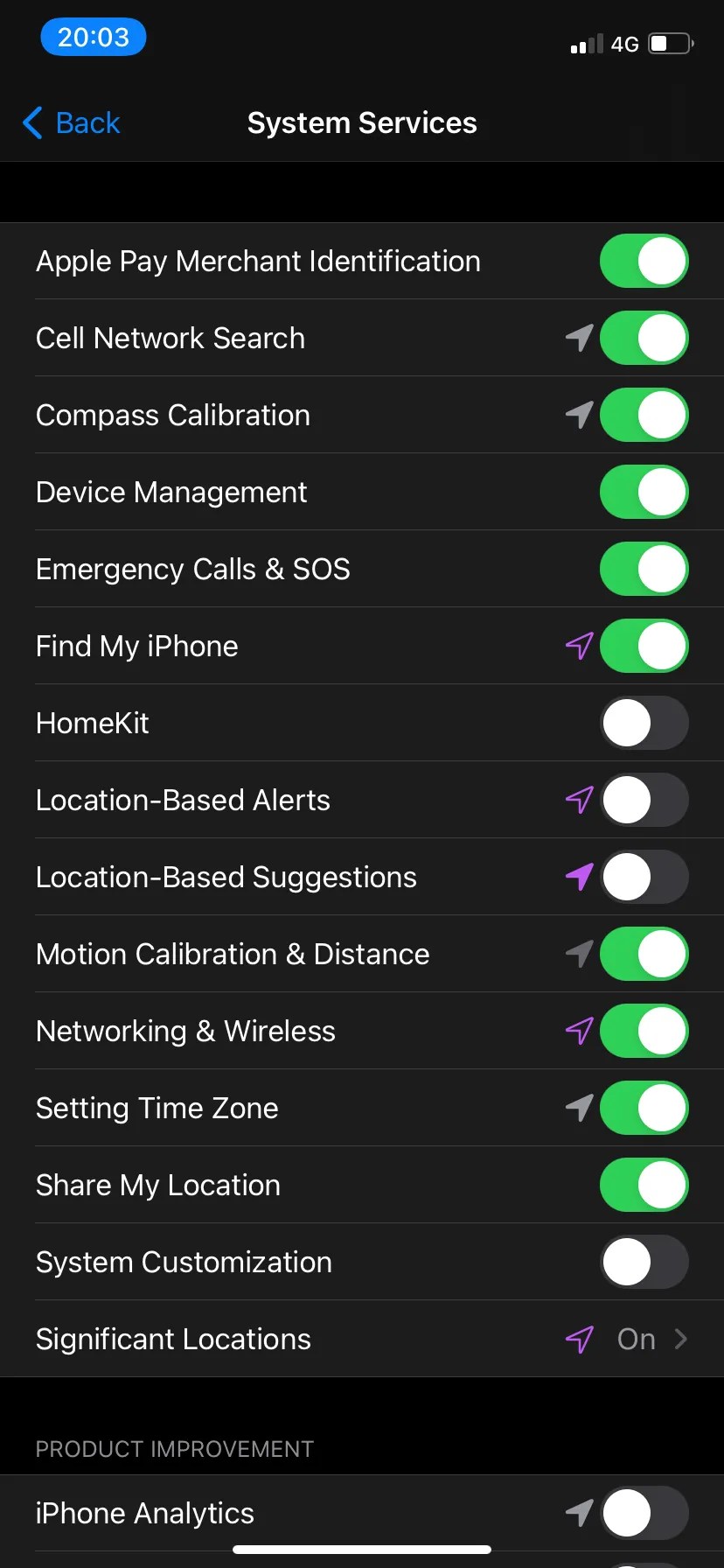Enable the System Customization toggle
The height and width of the screenshot is (1568, 724).
point(644,1262)
